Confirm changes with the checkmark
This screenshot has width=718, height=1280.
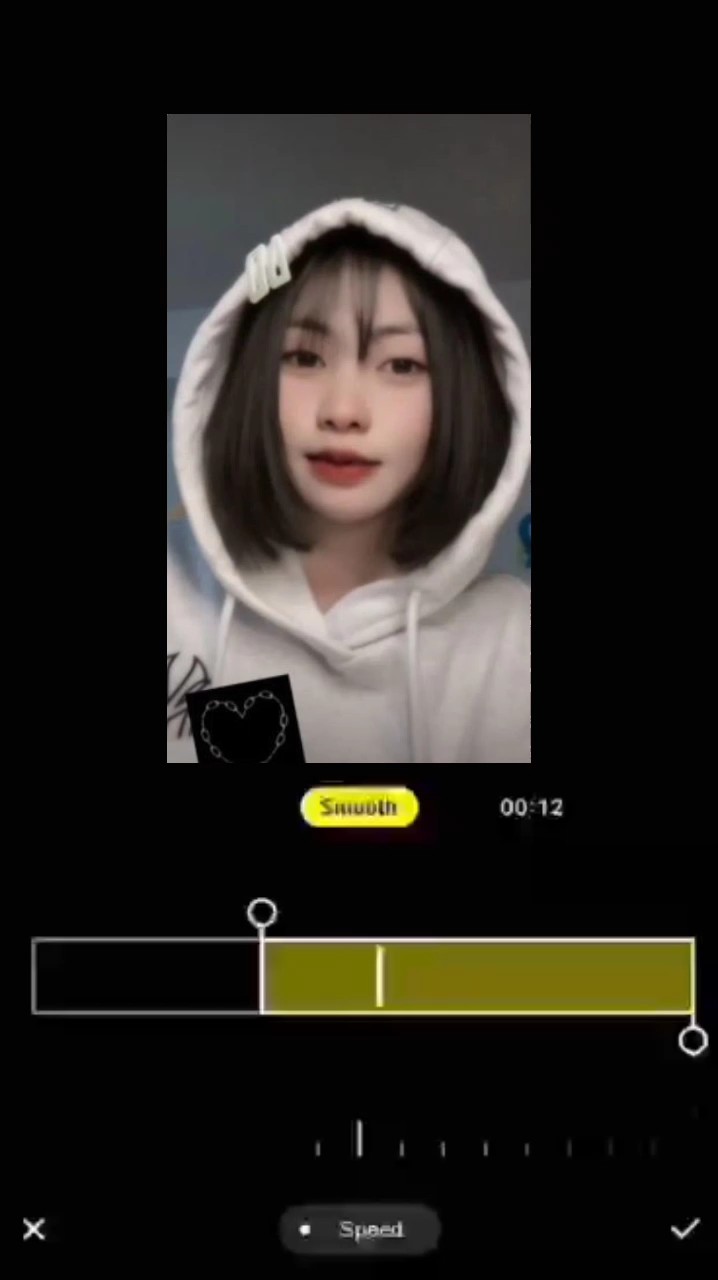point(684,1229)
